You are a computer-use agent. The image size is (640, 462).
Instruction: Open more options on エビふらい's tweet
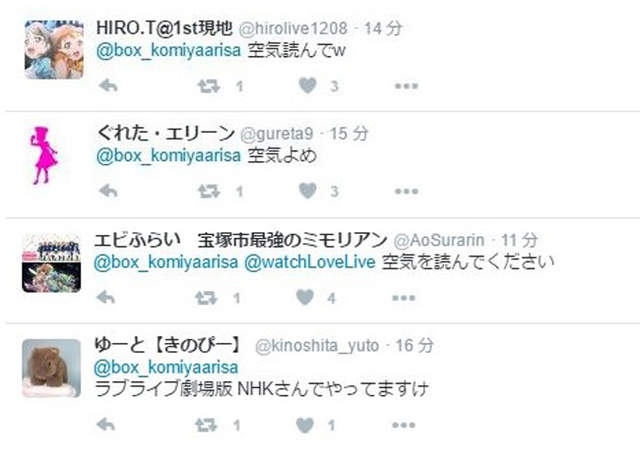[x=405, y=297]
